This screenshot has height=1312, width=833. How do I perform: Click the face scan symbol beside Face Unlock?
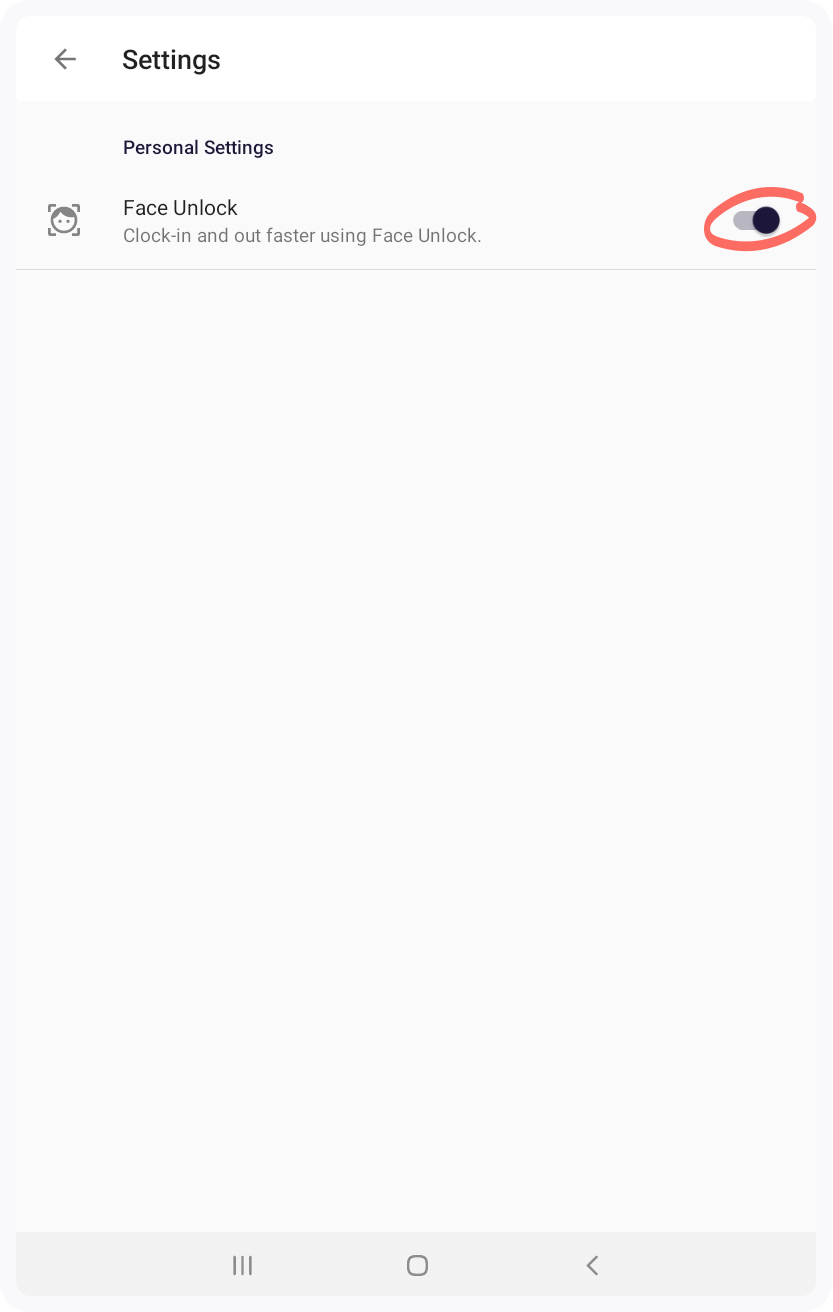64,220
